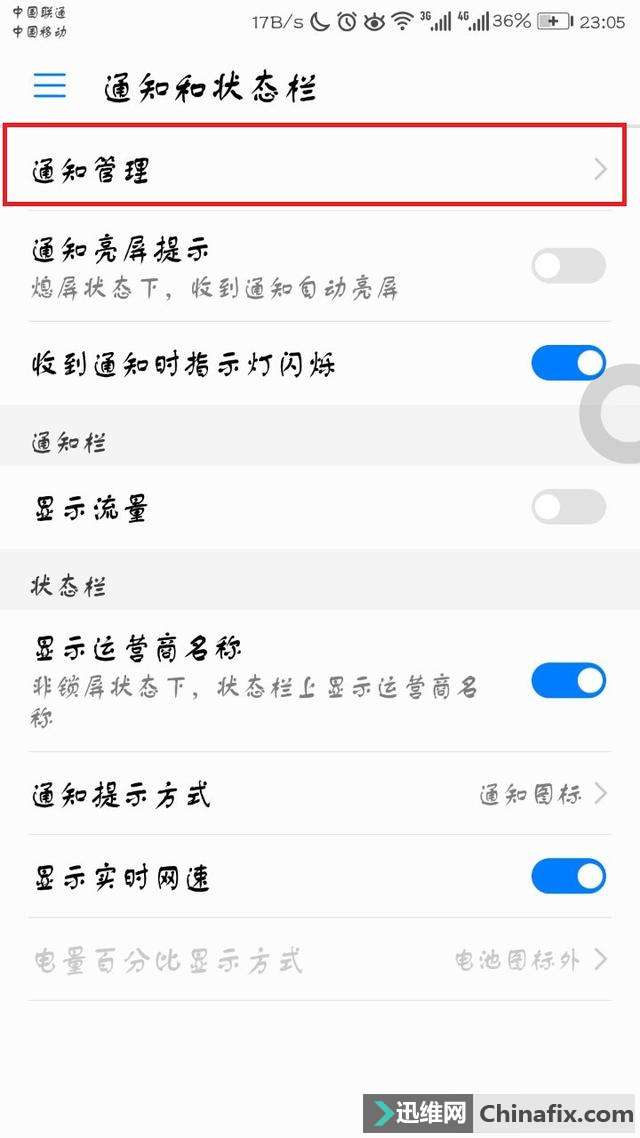This screenshot has height=1138, width=640.
Task: Enable the 显示流量 switch
Action: [x=568, y=507]
